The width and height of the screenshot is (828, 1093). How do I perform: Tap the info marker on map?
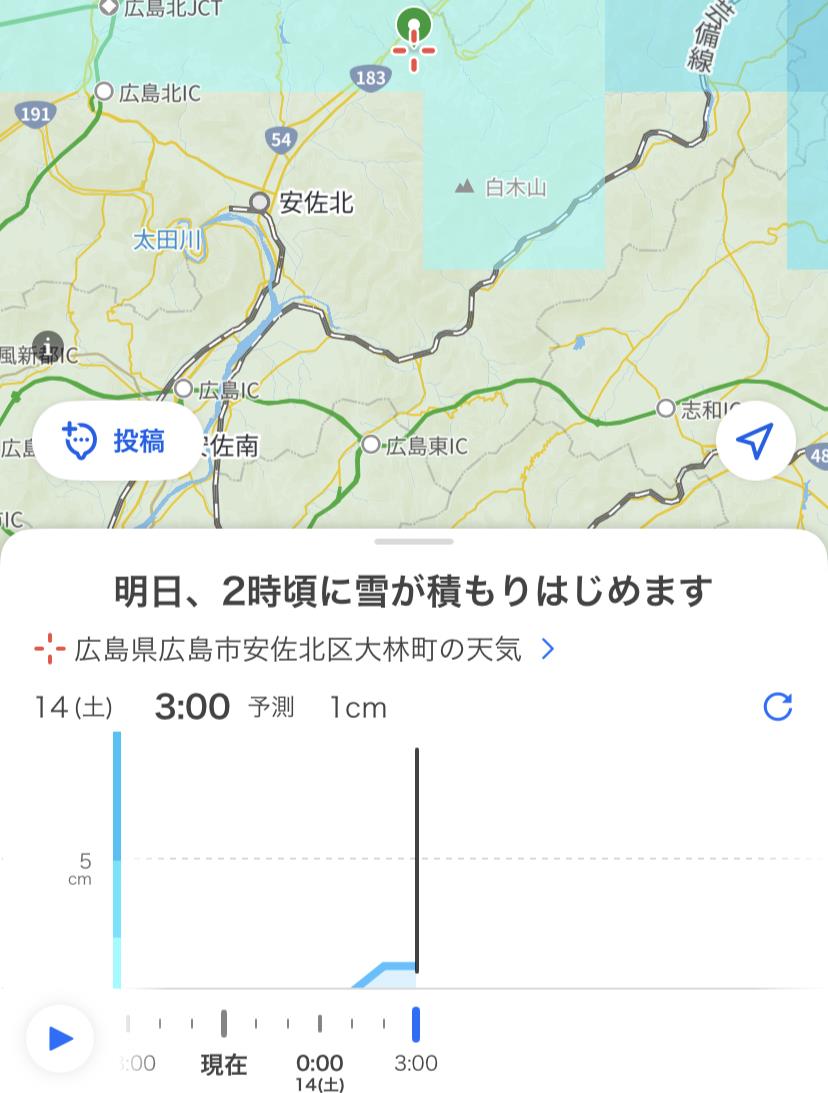47,346
